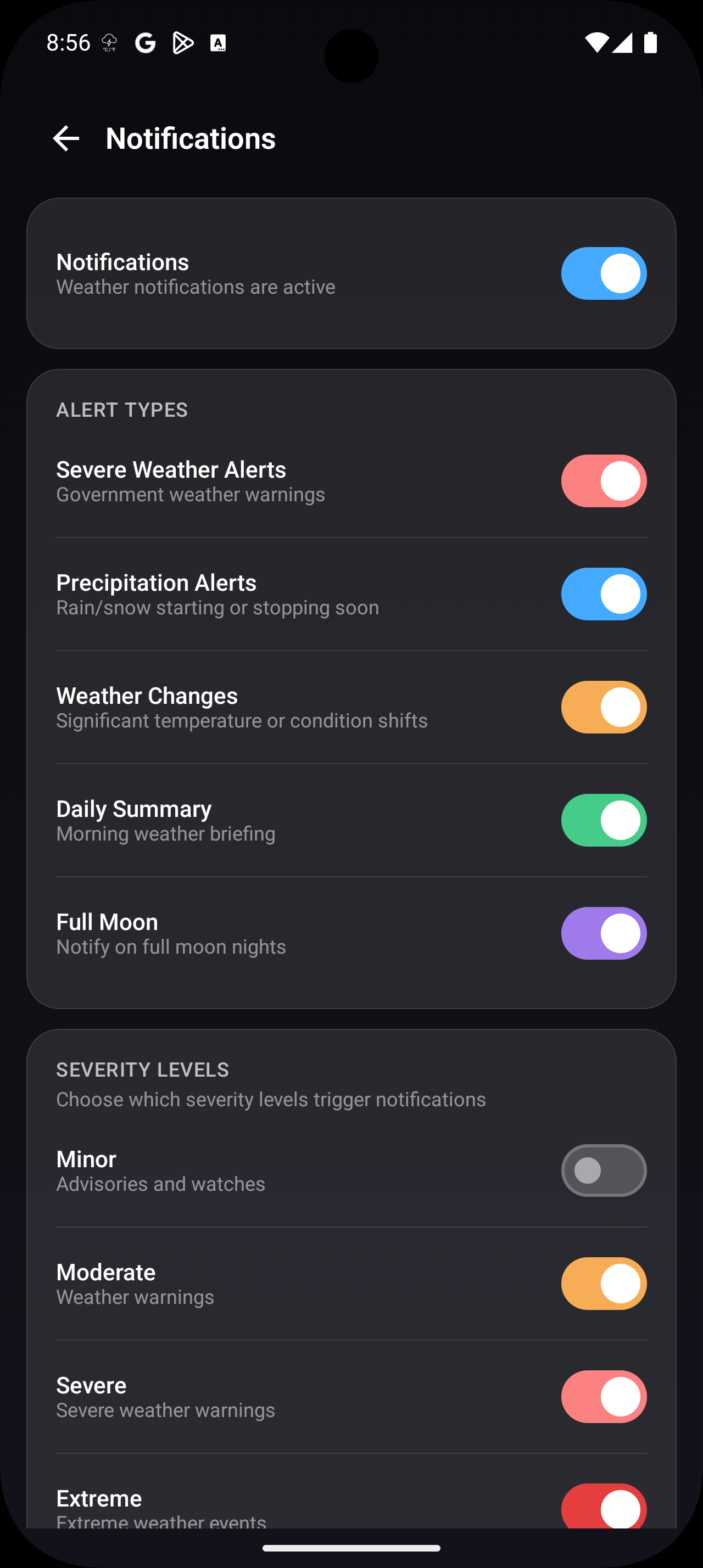Turn off Moderate weather warnings
Viewport: 703px width, 1568px height.
tap(603, 1283)
